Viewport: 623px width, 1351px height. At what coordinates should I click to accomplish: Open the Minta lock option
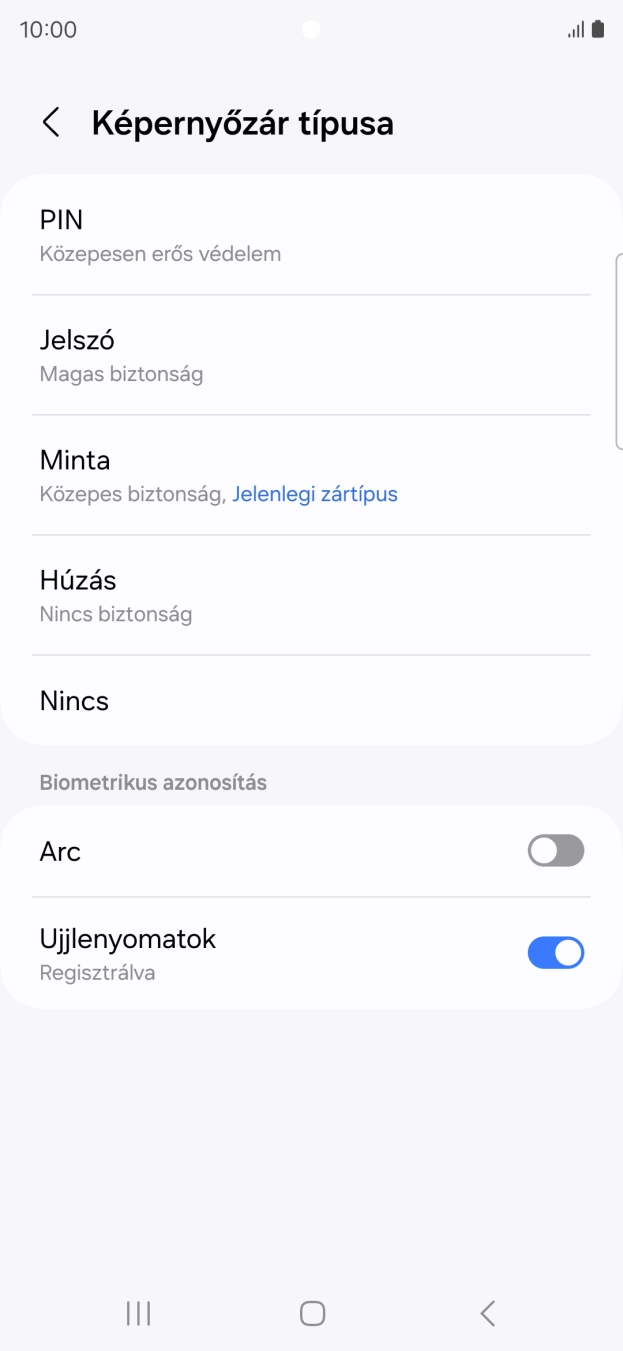pos(310,475)
